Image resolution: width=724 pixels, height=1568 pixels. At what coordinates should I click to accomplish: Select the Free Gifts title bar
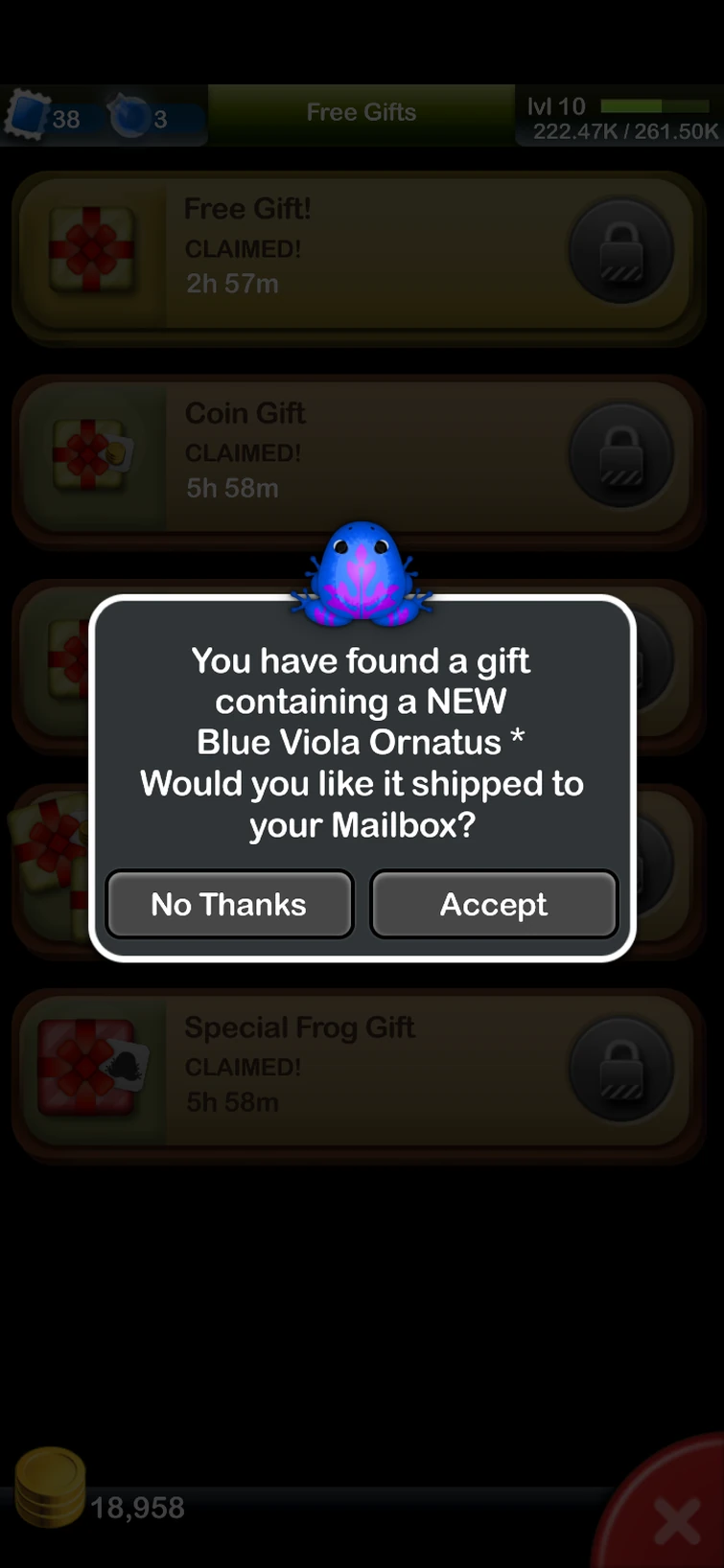point(361,112)
